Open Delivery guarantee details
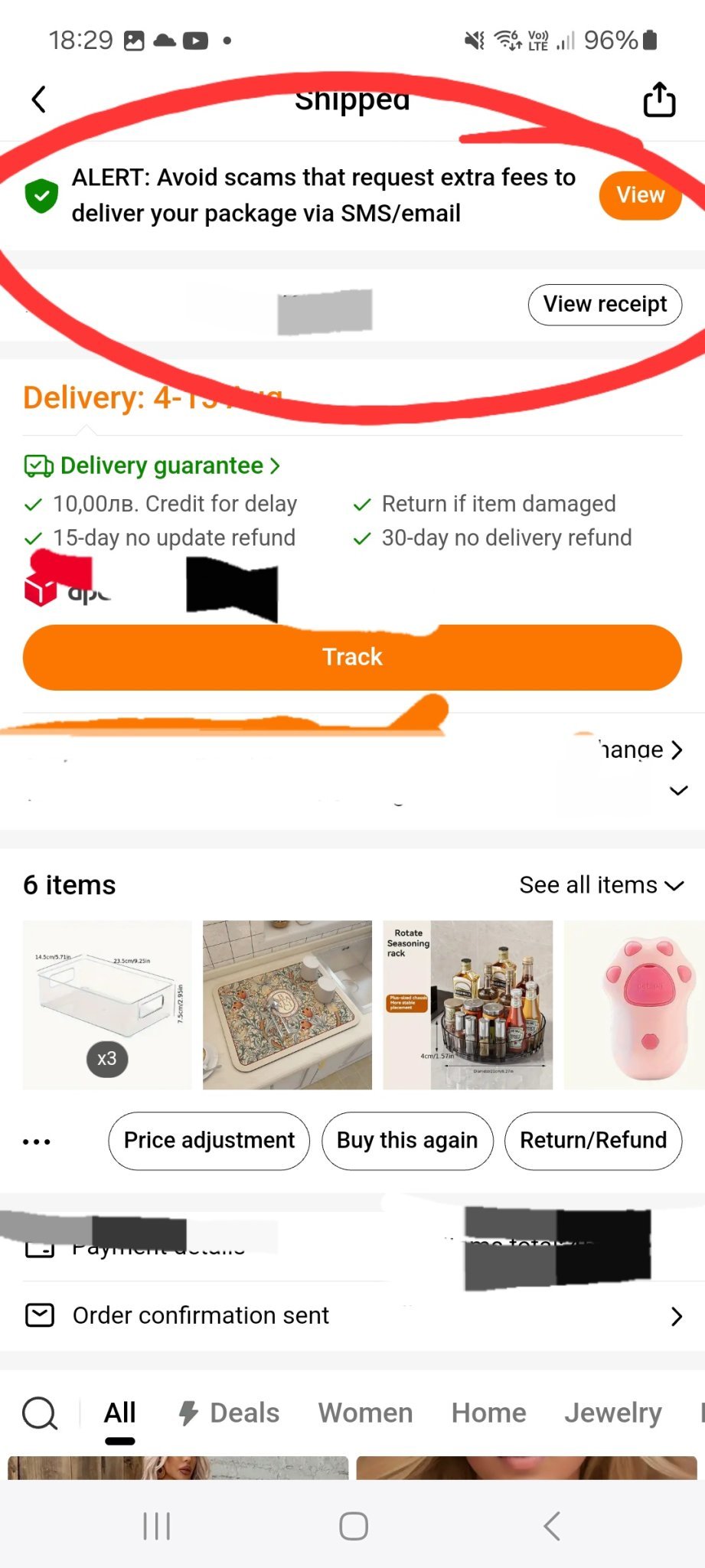The width and height of the screenshot is (705, 1568). pos(153,465)
